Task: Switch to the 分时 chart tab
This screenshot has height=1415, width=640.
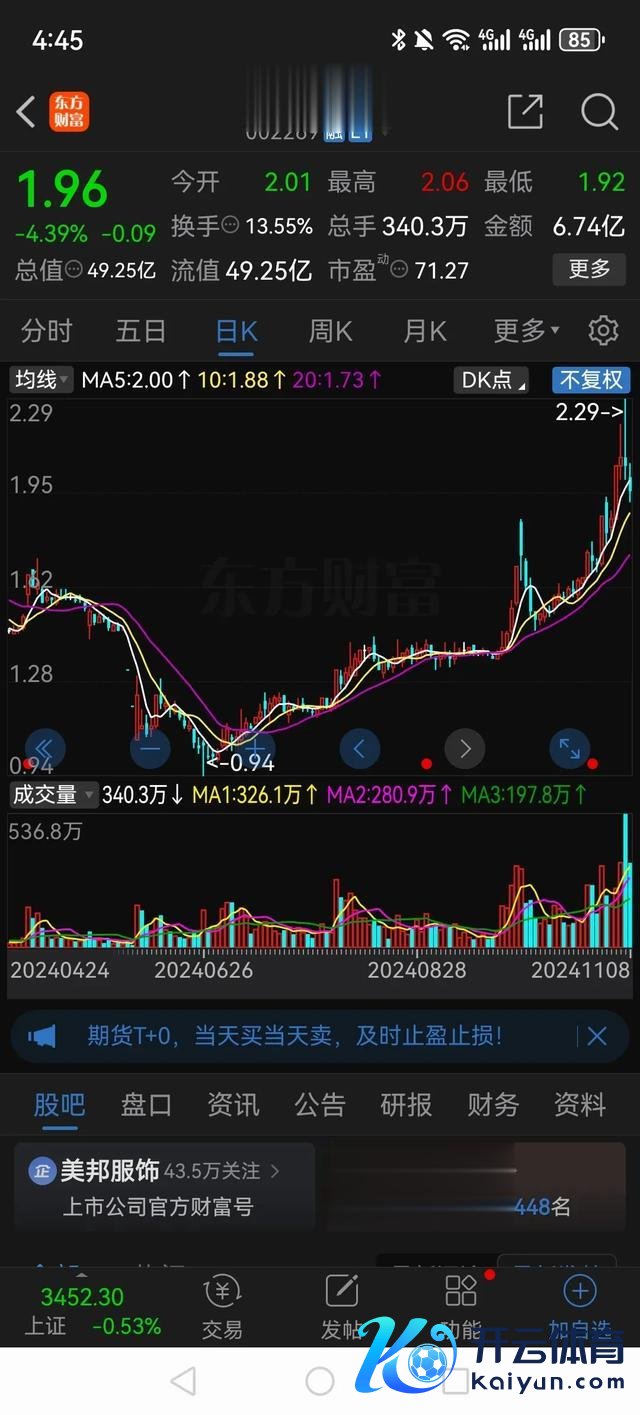Action: (x=47, y=330)
